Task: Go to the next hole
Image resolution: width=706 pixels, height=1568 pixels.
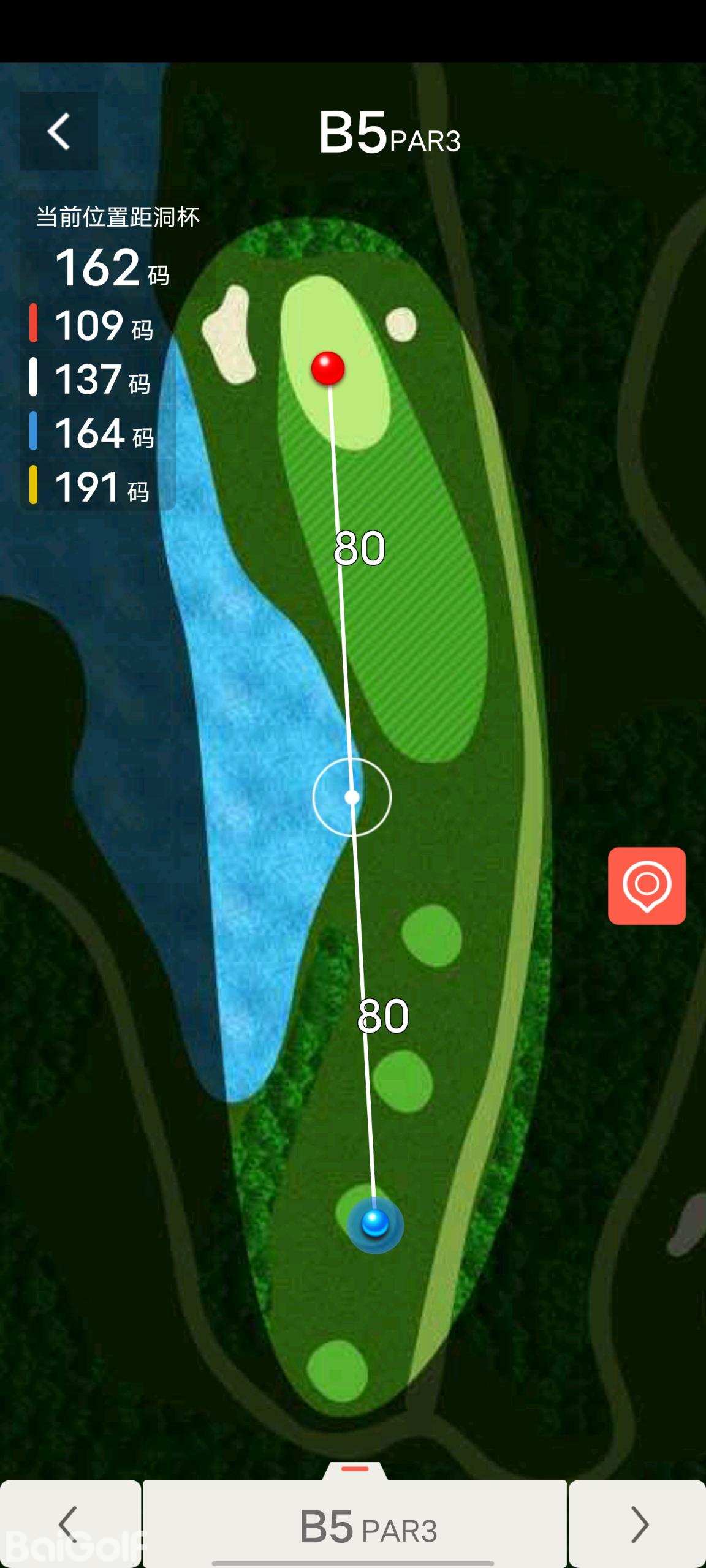Action: click(x=638, y=1523)
